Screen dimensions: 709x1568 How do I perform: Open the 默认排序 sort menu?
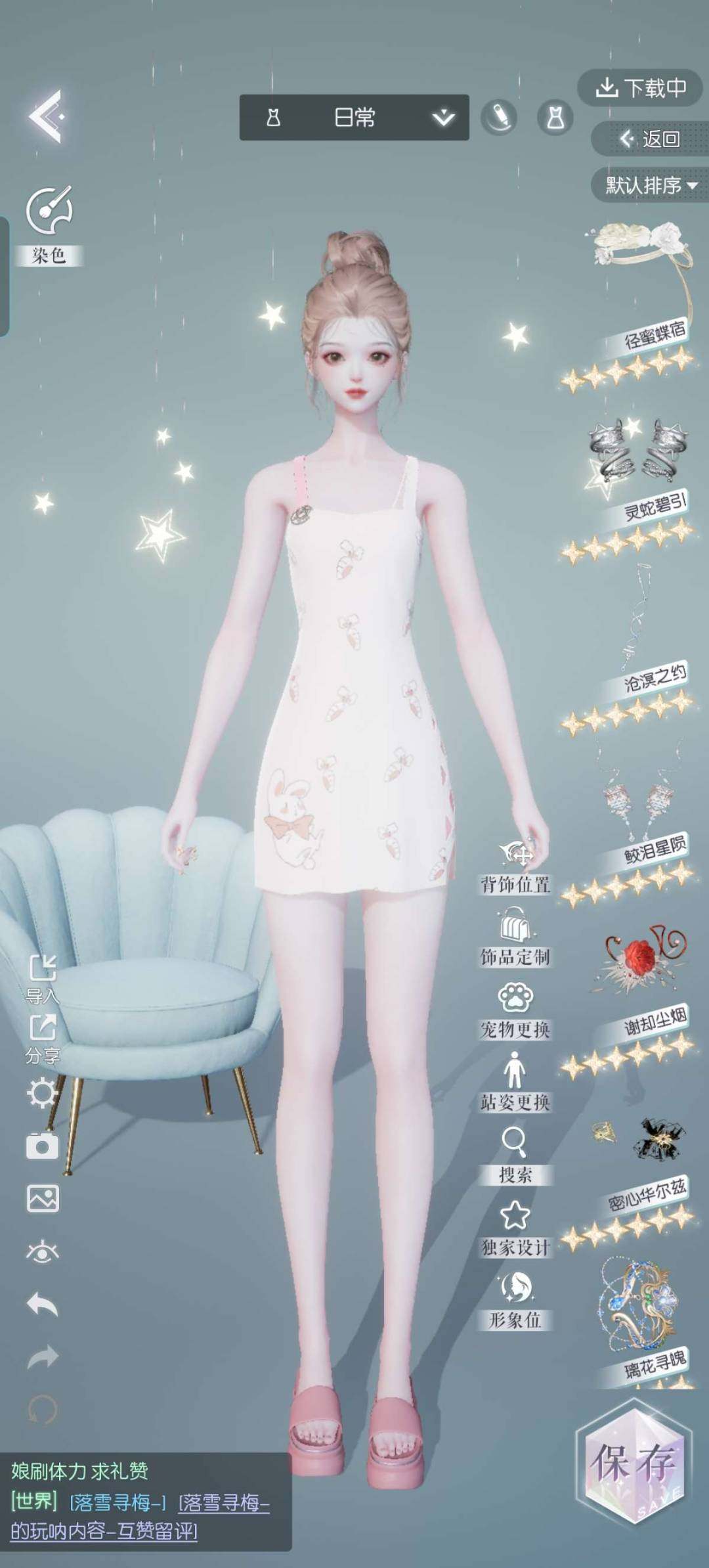650,185
